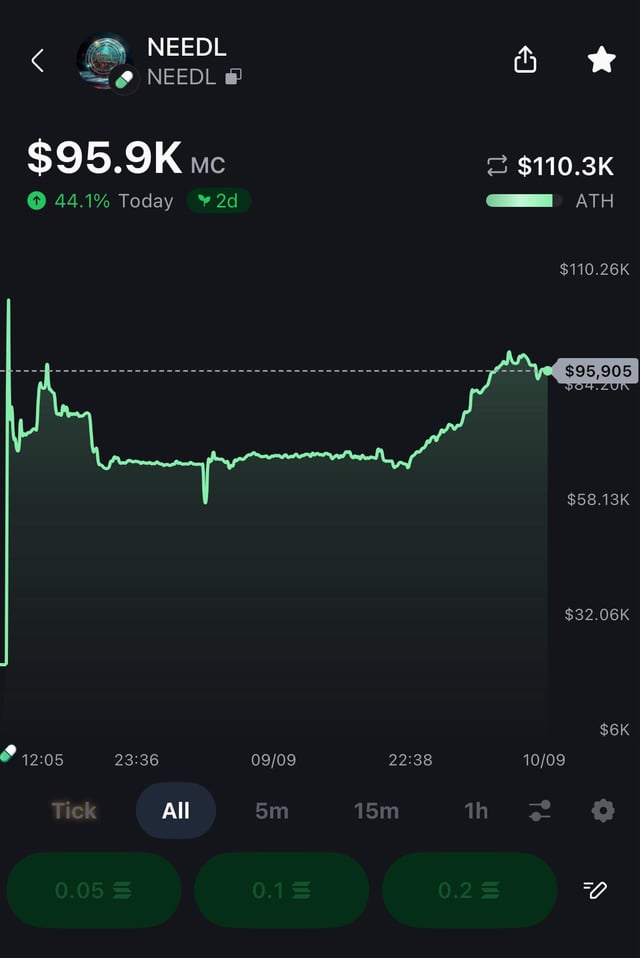Switch the chart to 1h interval
The height and width of the screenshot is (958, 640).
point(476,810)
